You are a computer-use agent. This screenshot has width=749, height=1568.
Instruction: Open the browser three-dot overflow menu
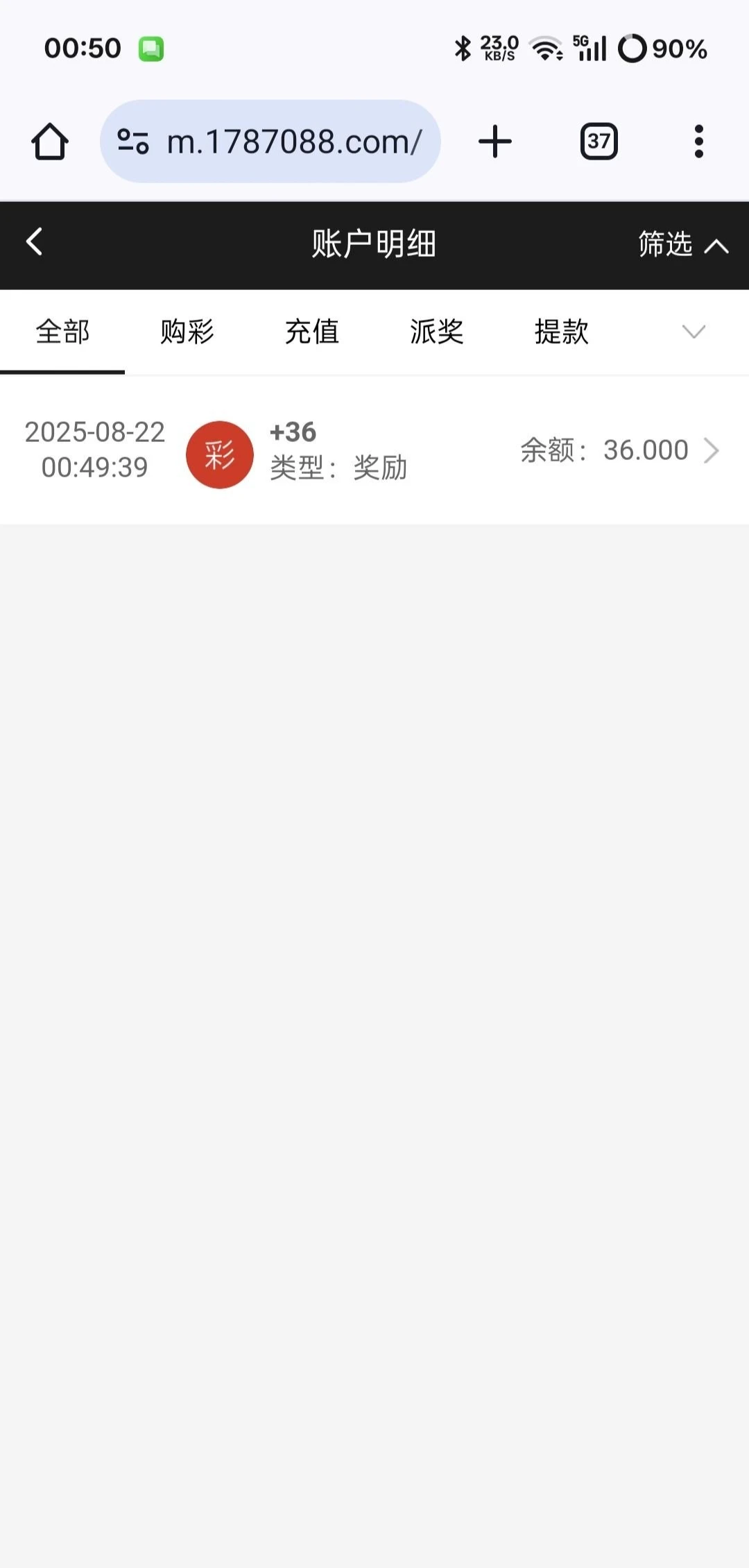point(698,141)
